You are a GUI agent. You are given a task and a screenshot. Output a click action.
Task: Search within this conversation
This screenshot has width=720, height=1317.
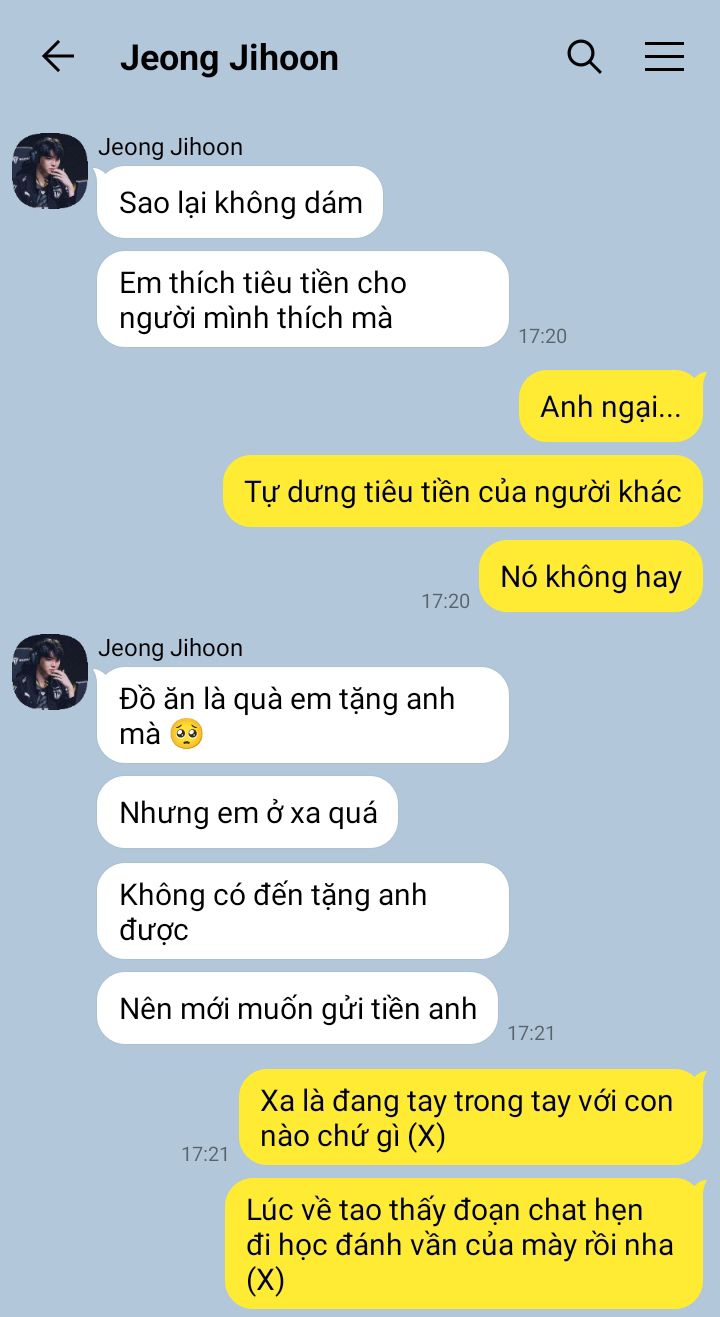pyautogui.click(x=584, y=57)
